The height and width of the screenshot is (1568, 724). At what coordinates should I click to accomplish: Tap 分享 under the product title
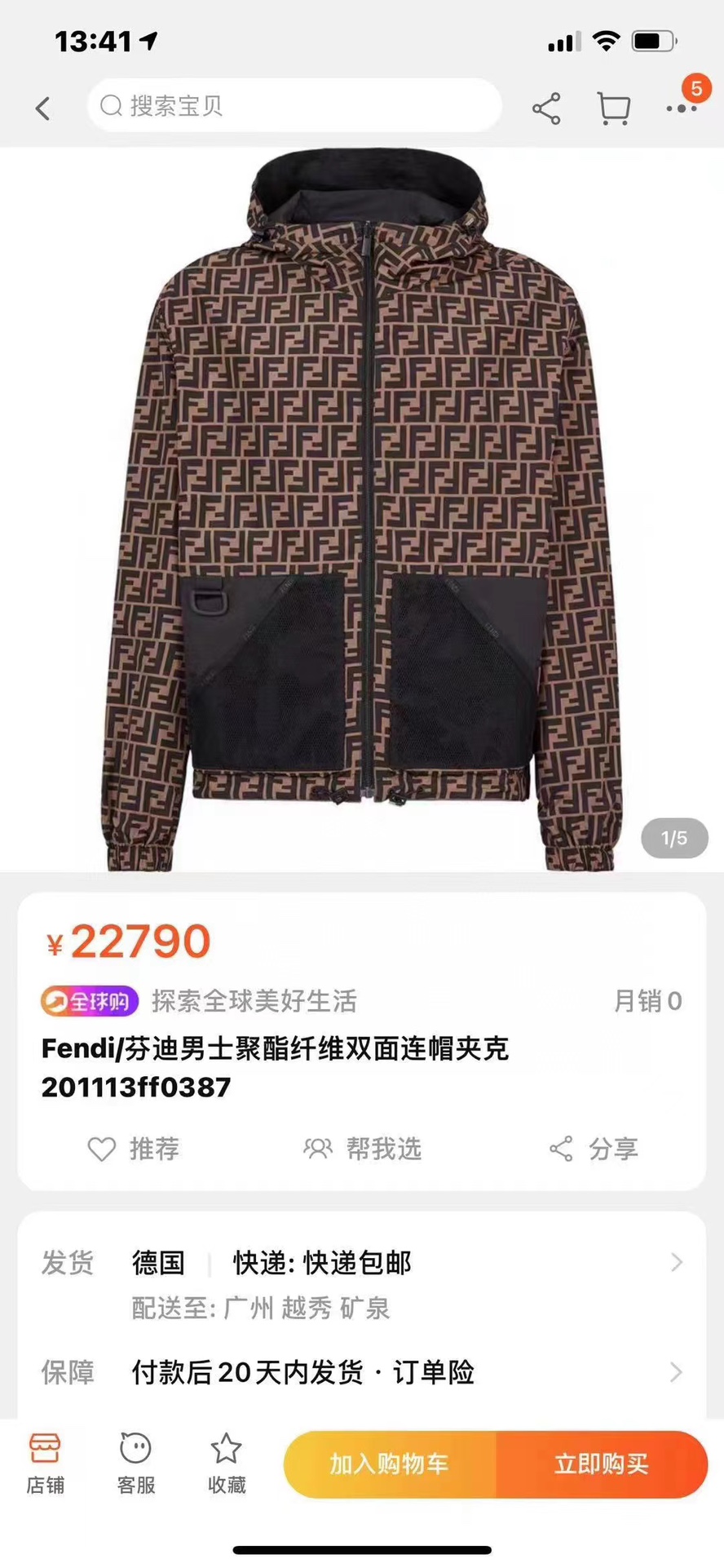594,1149
